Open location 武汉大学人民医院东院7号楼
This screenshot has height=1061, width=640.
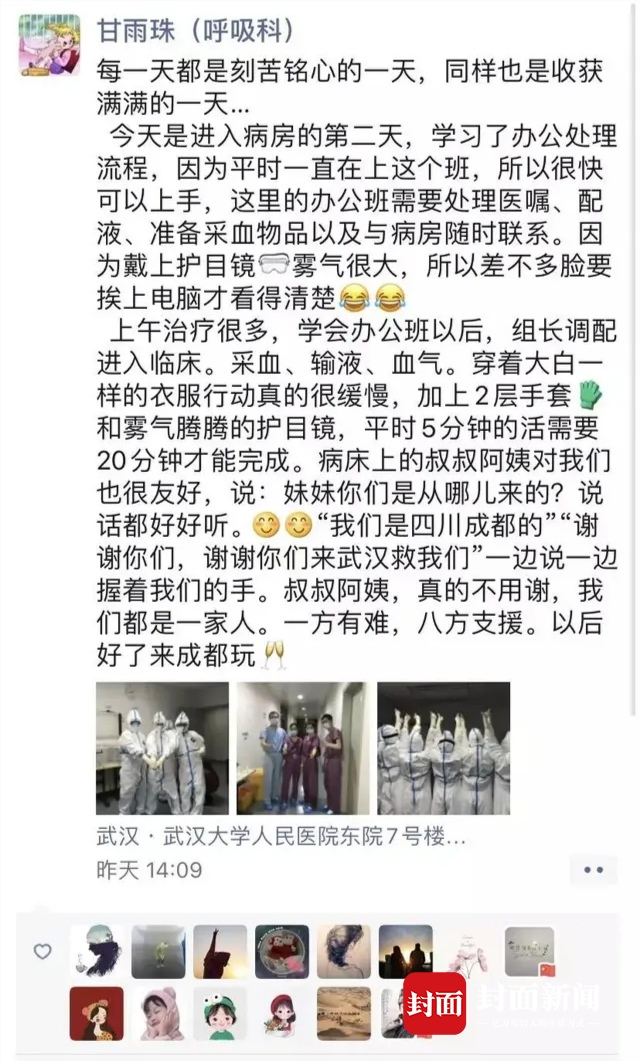[281, 837]
